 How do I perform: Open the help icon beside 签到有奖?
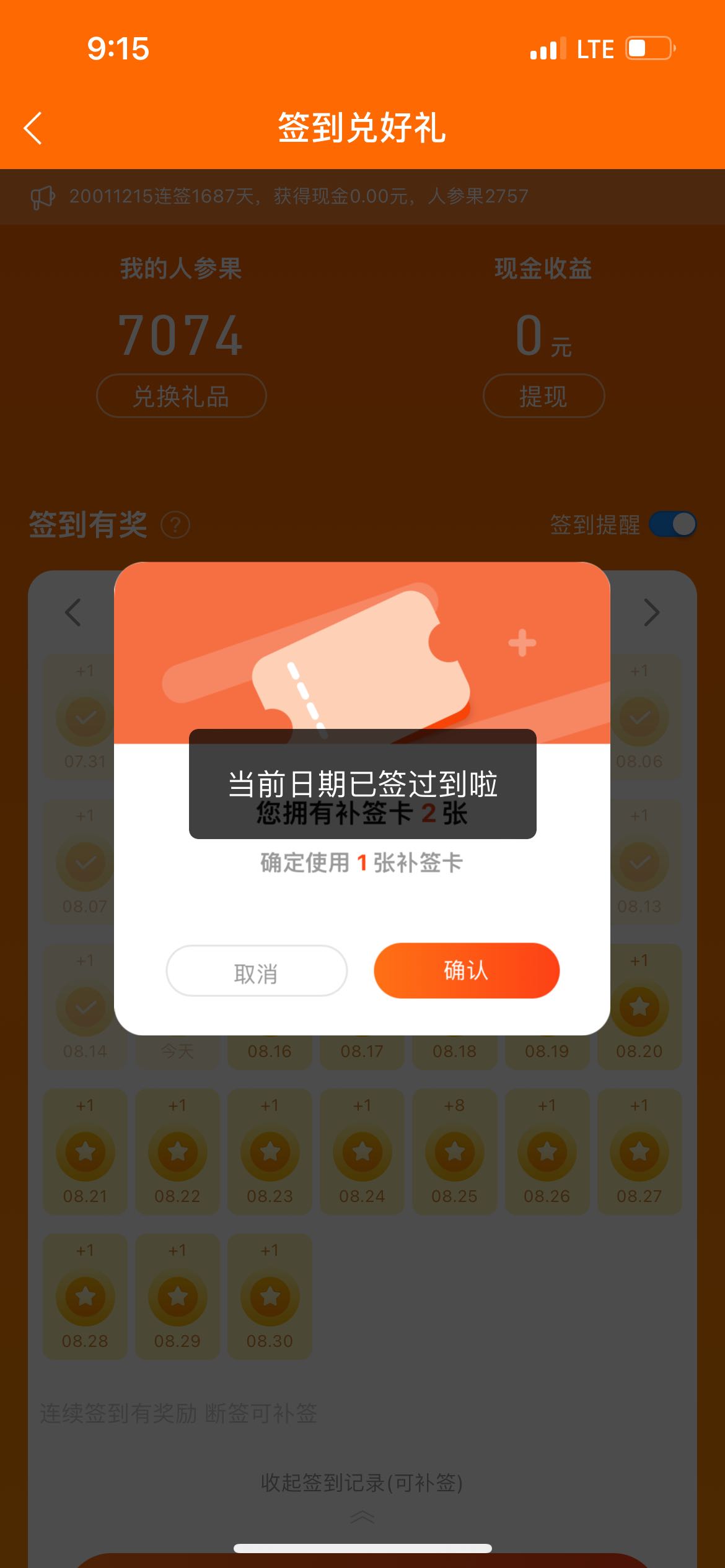pos(175,526)
